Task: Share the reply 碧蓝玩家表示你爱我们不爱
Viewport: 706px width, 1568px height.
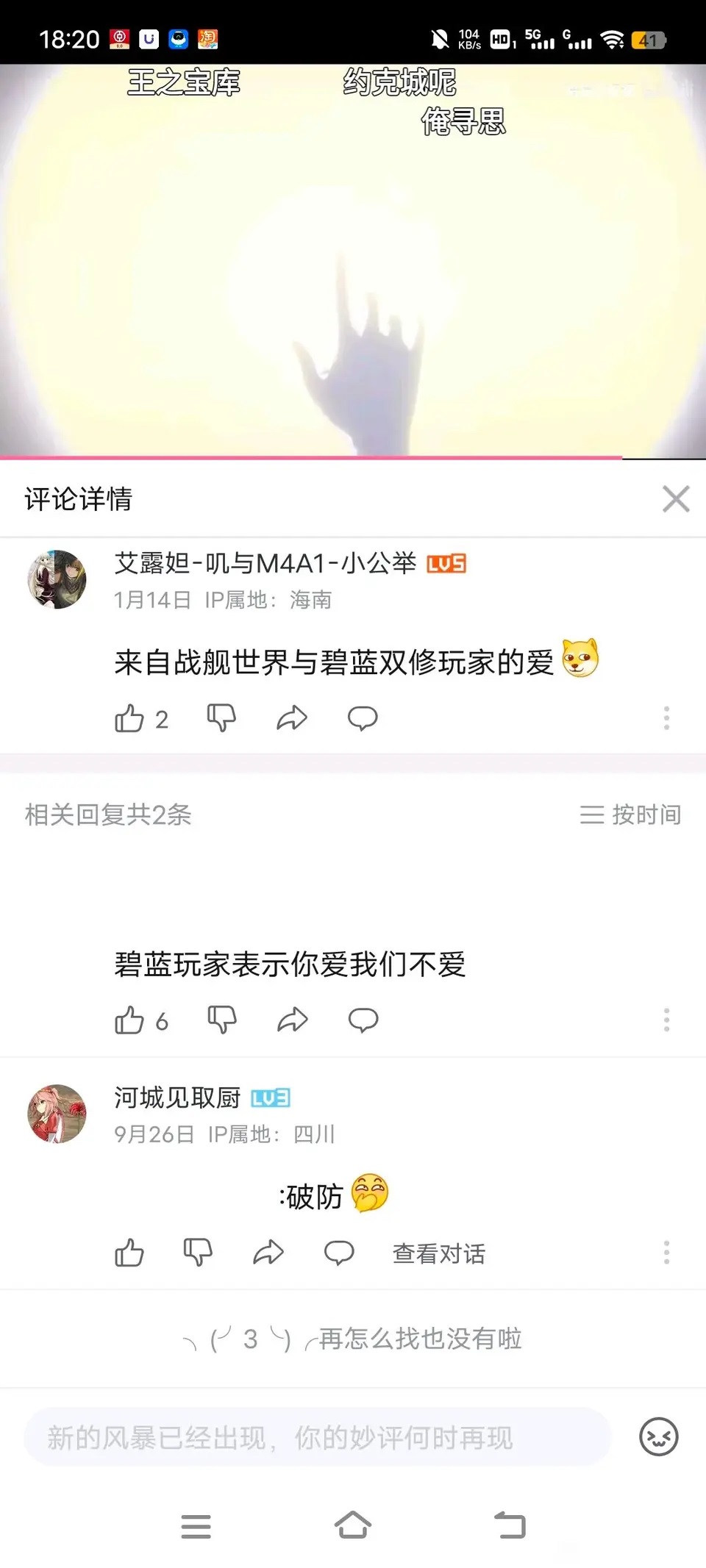Action: [292, 1020]
